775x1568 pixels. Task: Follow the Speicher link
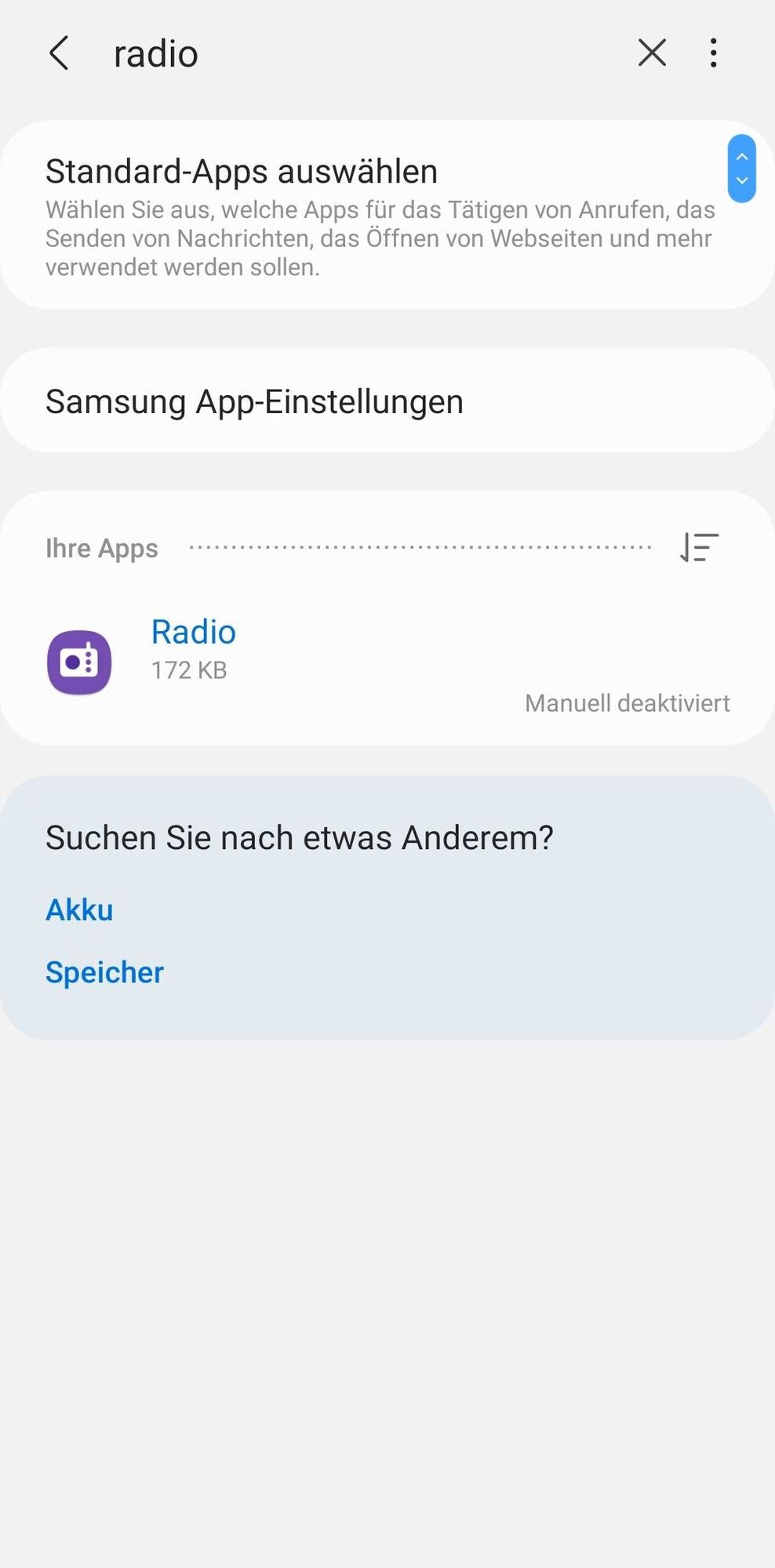click(x=104, y=972)
